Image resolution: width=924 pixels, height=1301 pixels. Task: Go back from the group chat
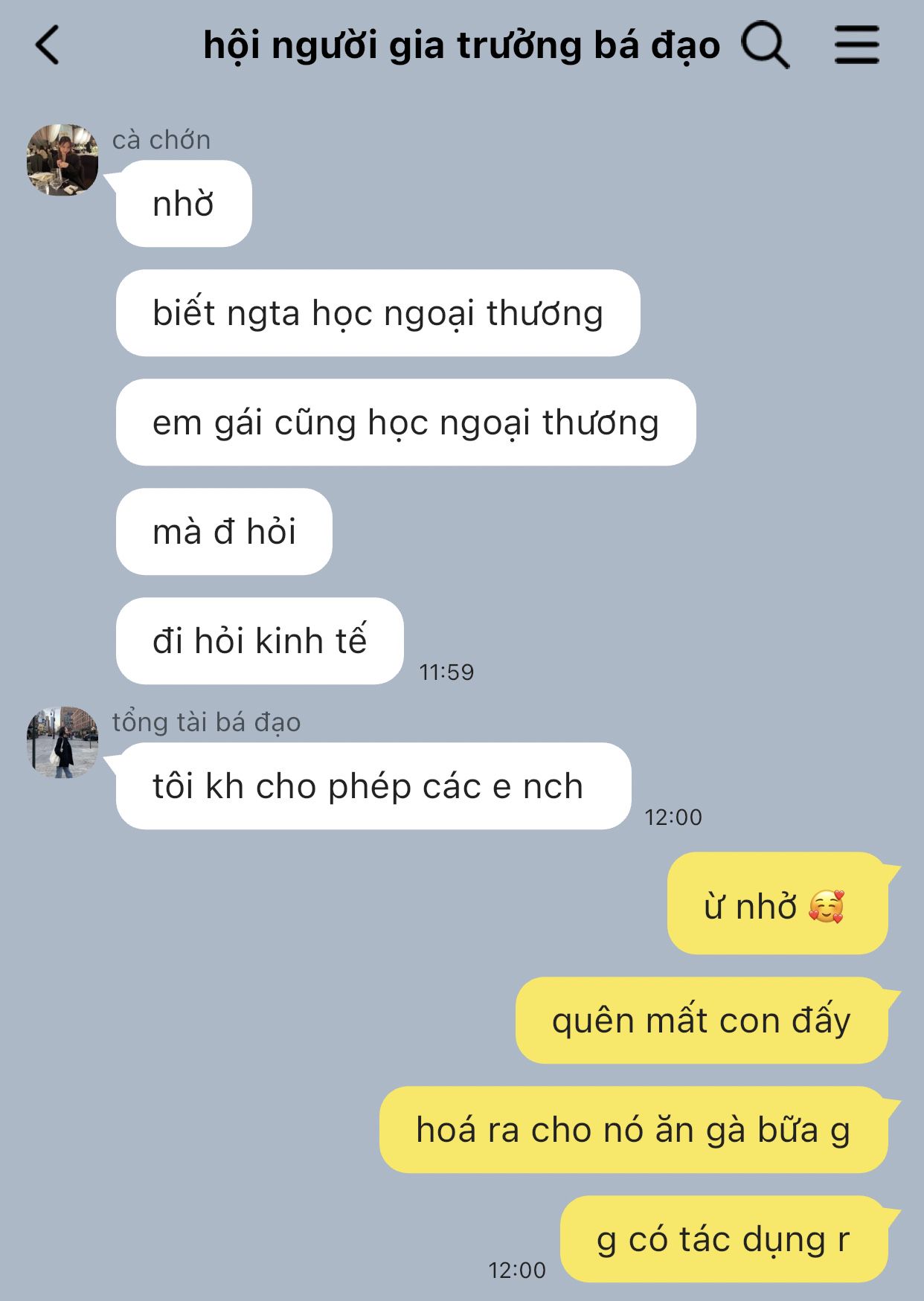pos(48,45)
